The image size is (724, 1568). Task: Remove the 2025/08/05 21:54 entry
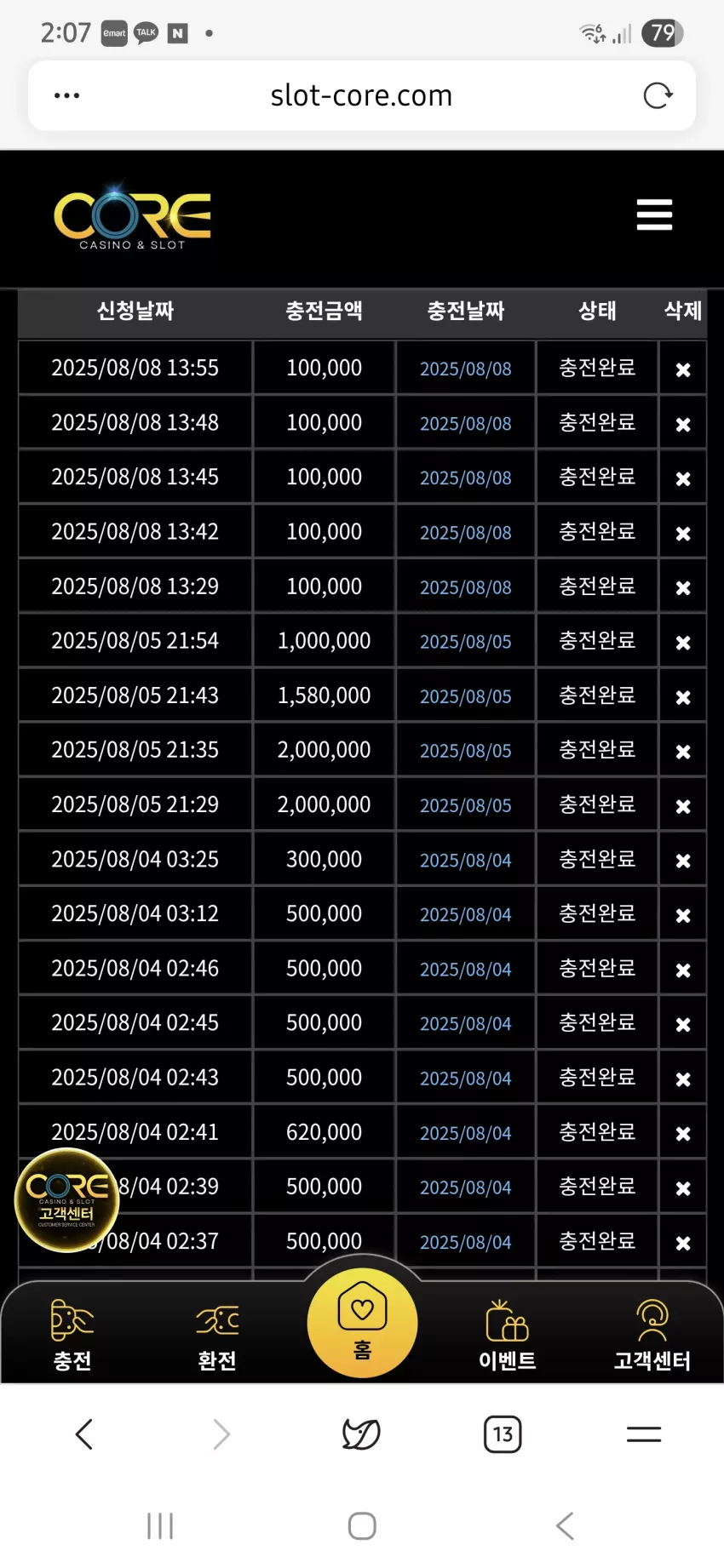(x=682, y=643)
